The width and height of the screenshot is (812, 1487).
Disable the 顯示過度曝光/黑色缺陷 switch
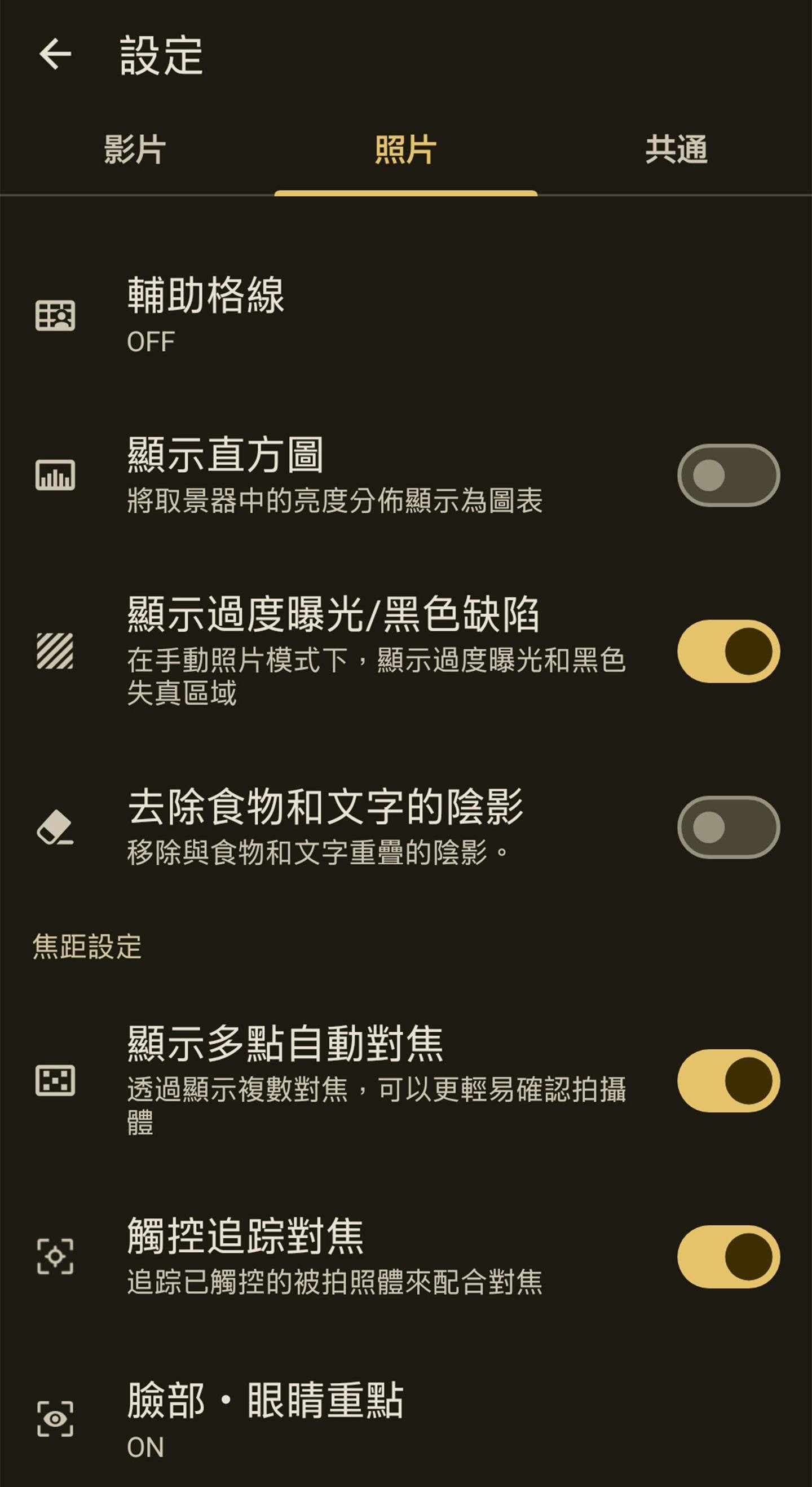tap(728, 651)
